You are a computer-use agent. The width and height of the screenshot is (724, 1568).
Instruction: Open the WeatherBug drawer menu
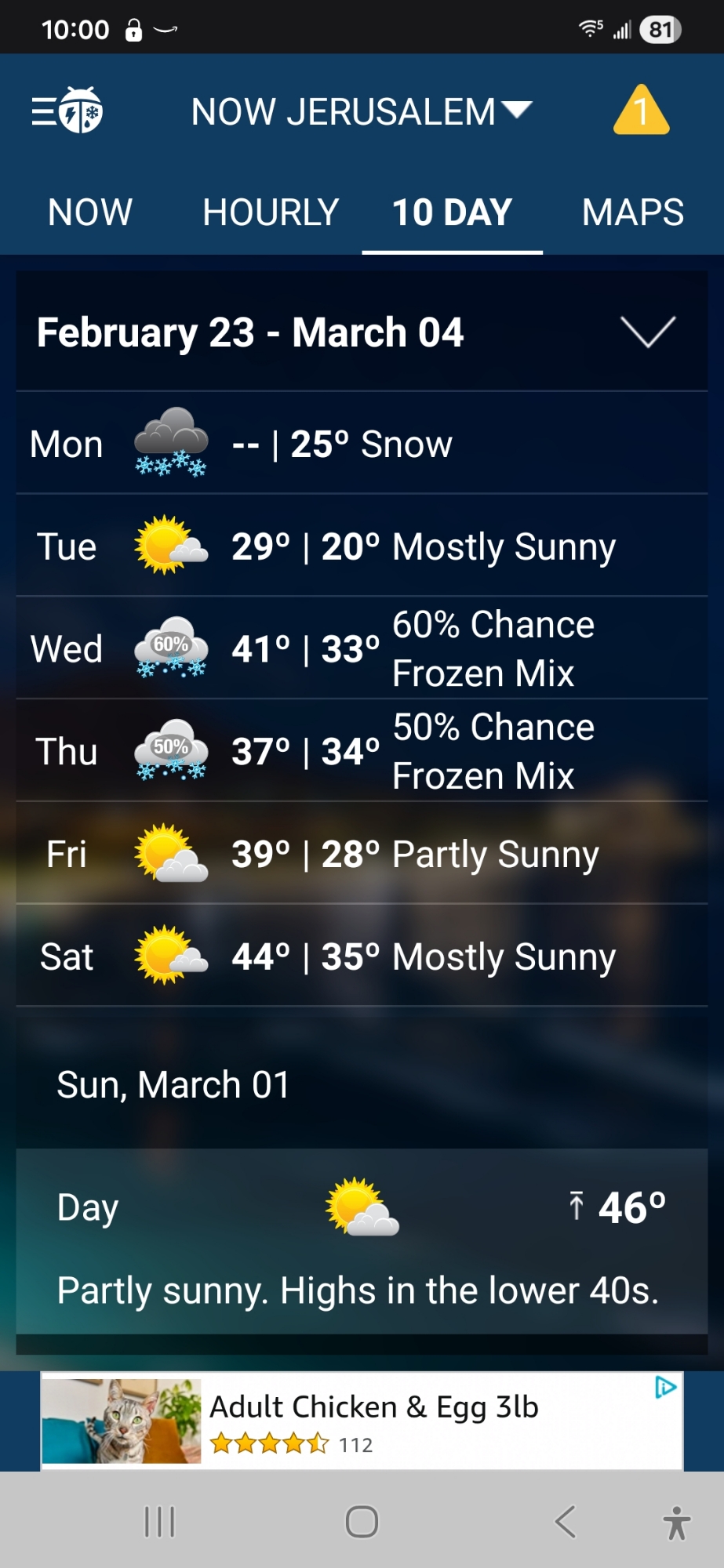point(67,111)
